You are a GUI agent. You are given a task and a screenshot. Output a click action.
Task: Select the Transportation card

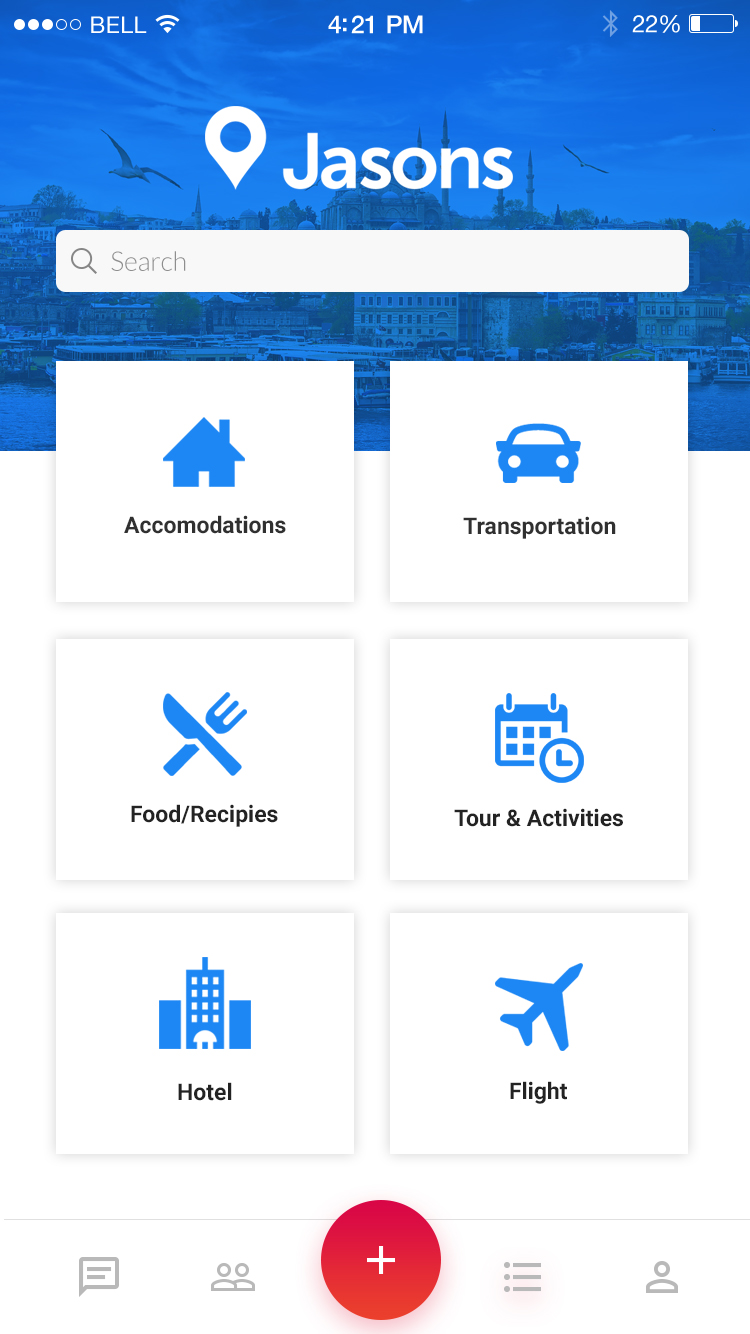[x=539, y=481]
